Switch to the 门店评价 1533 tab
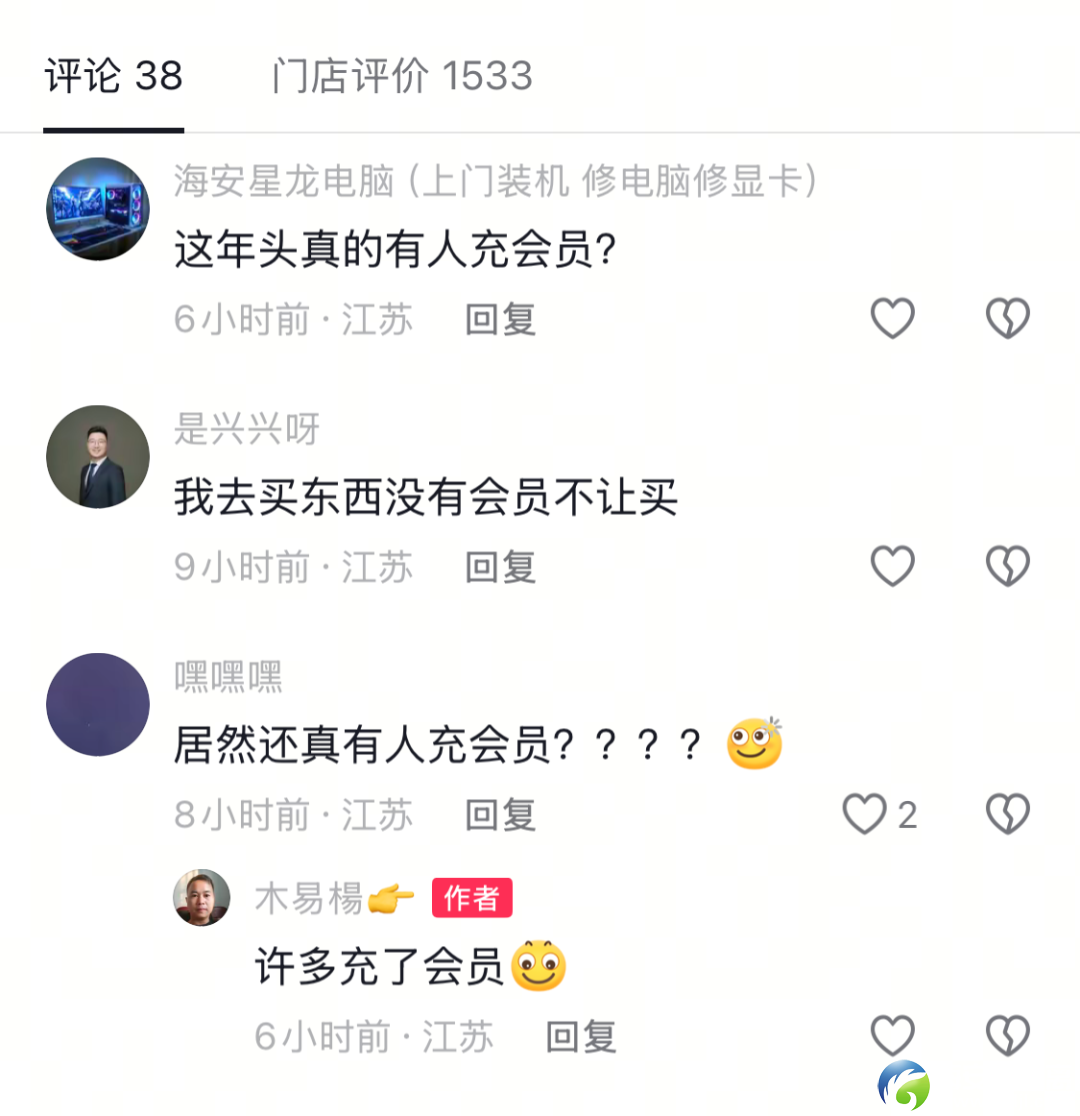Screen dimensions: 1080x1116 point(401,76)
